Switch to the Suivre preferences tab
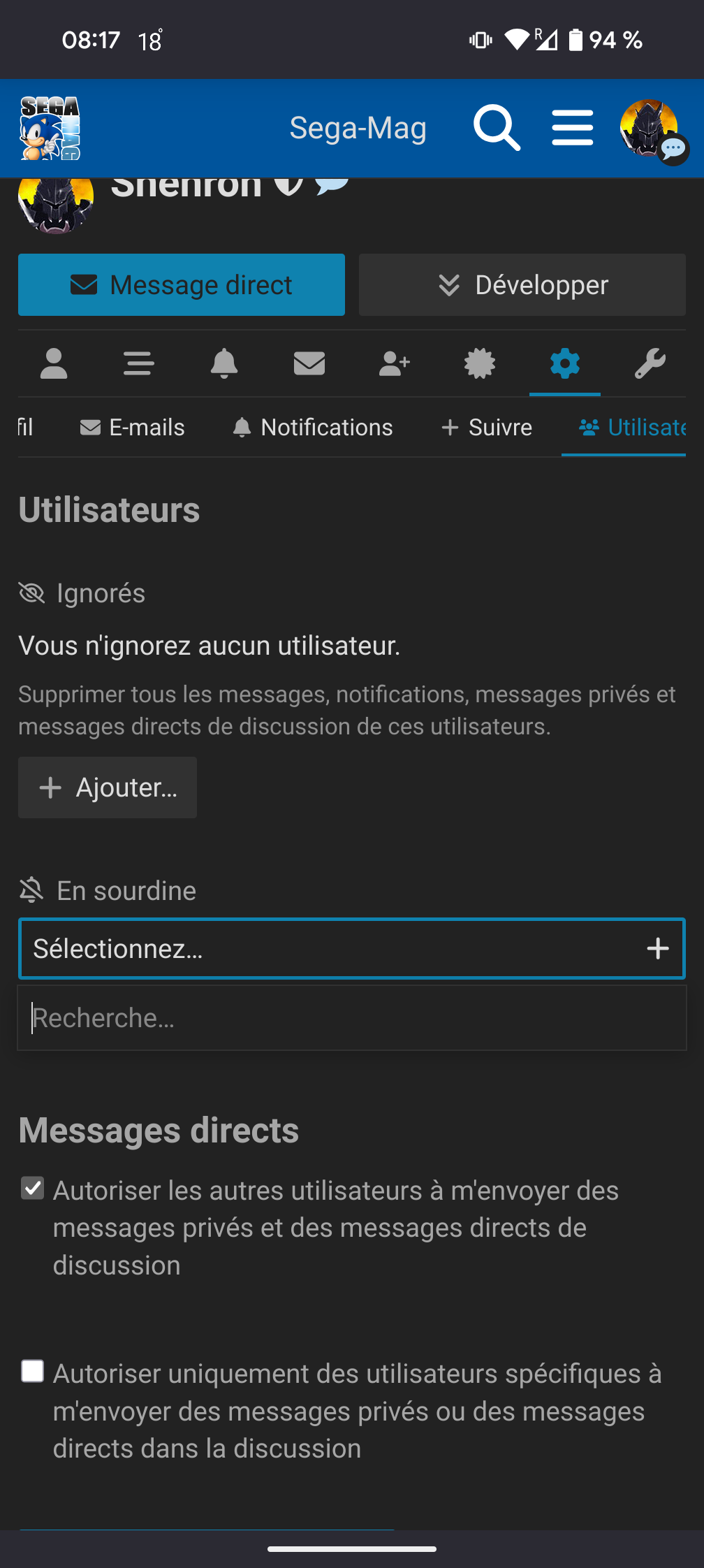Screen dimensions: 704x1568 (x=487, y=427)
